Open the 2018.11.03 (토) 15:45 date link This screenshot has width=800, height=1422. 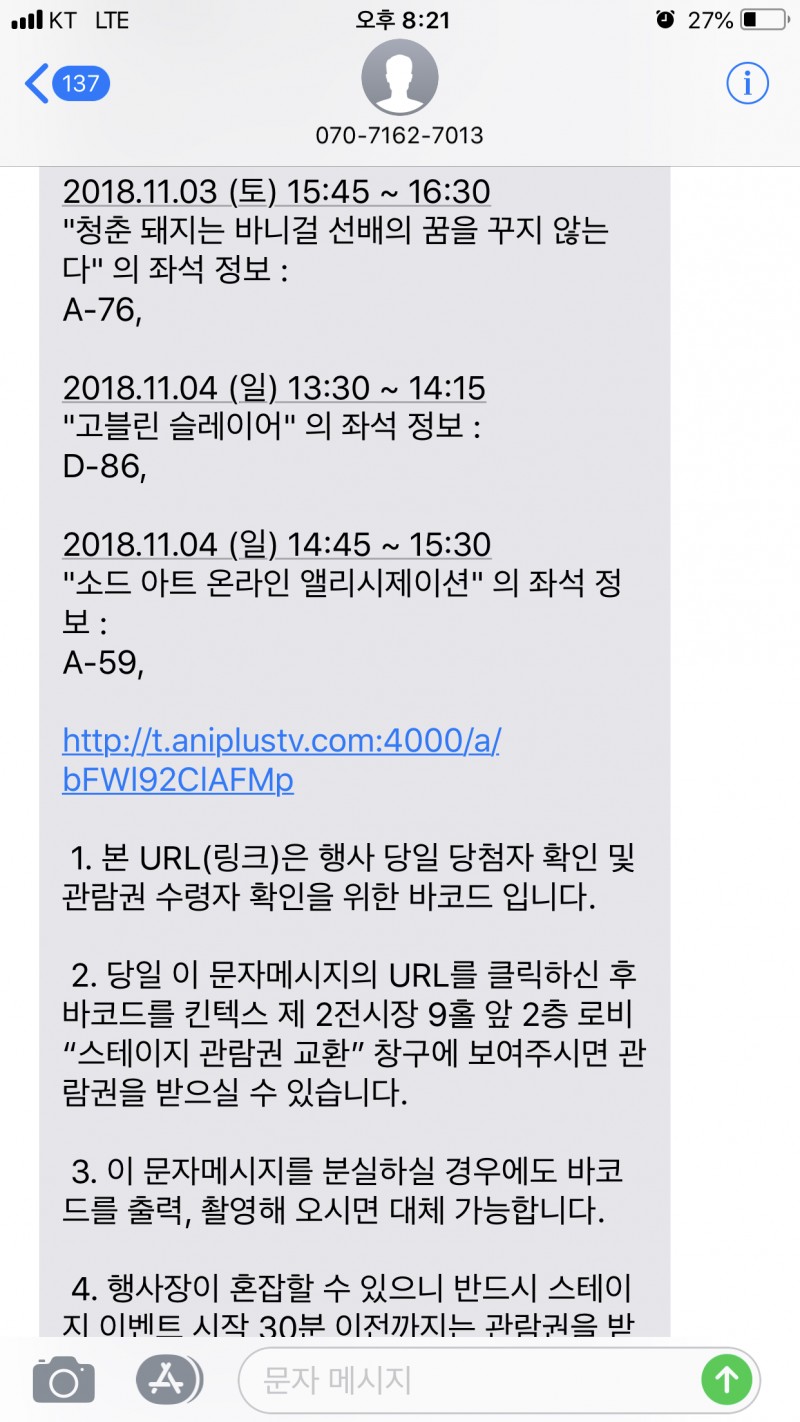[276, 191]
